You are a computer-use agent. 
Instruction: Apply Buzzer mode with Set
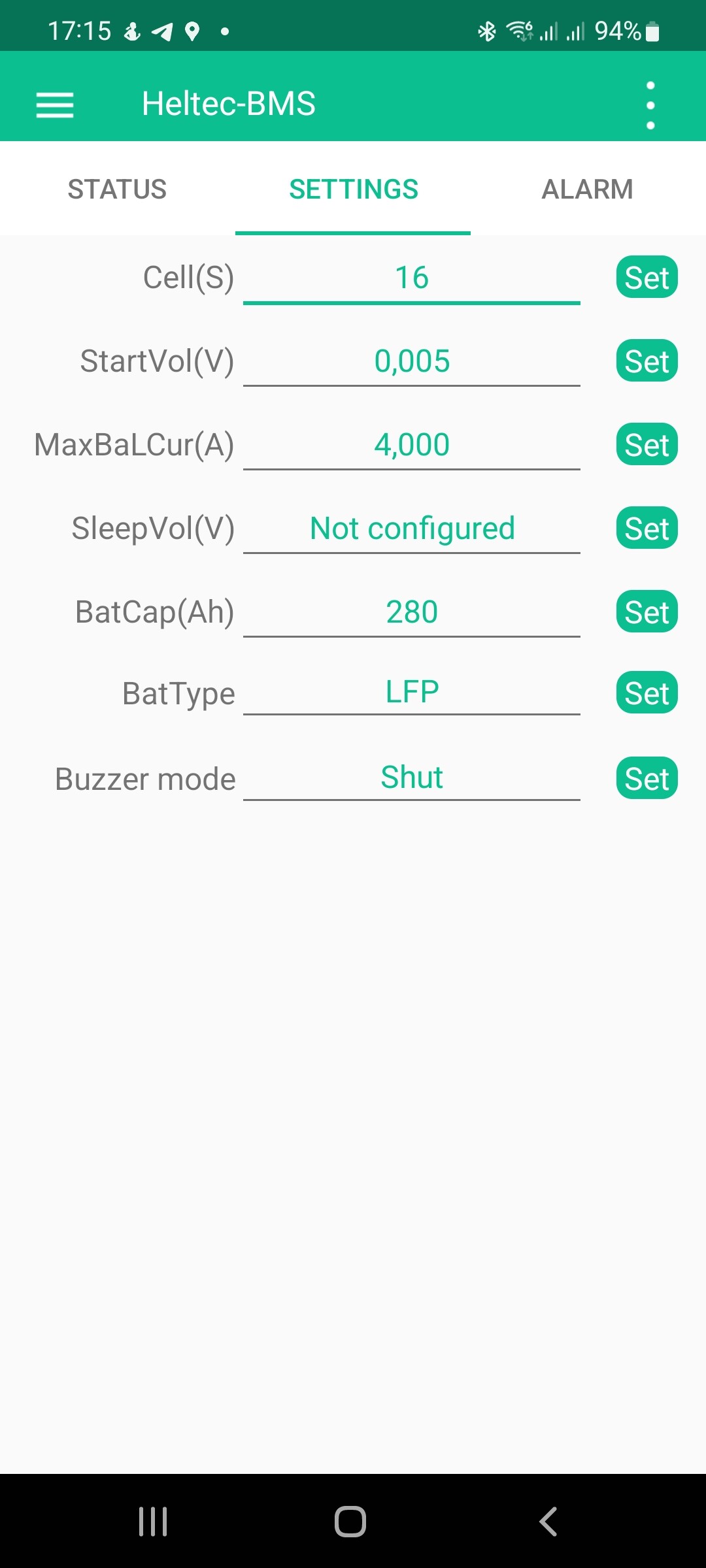tap(647, 778)
